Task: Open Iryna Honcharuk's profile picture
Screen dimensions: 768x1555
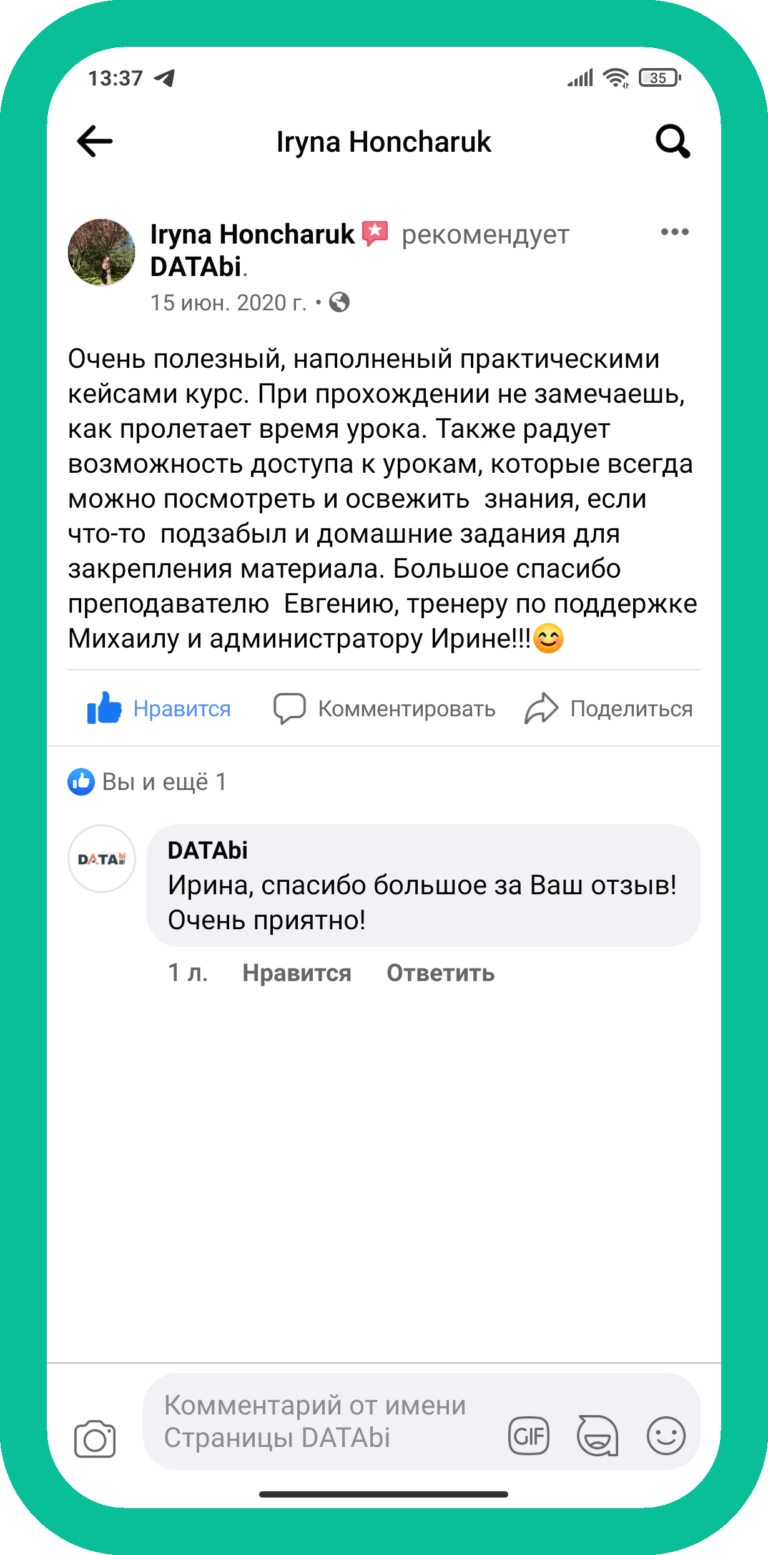Action: coord(101,252)
